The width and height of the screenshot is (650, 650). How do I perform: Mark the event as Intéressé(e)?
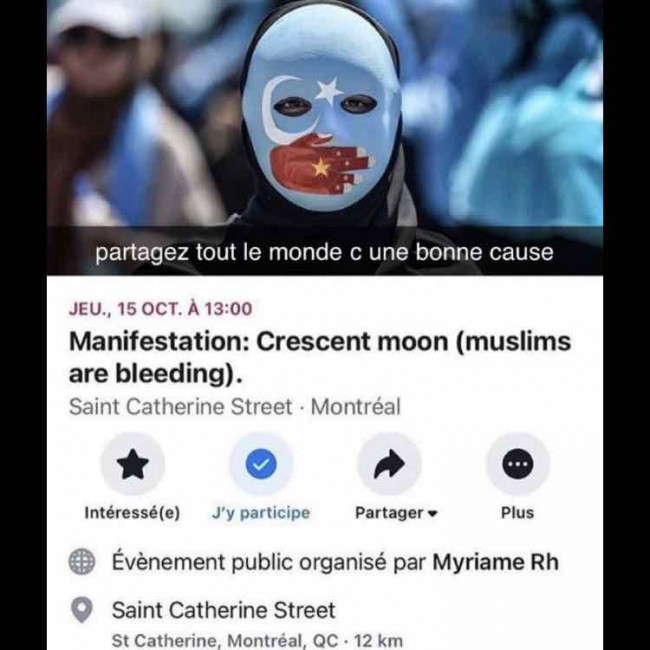pos(133,465)
